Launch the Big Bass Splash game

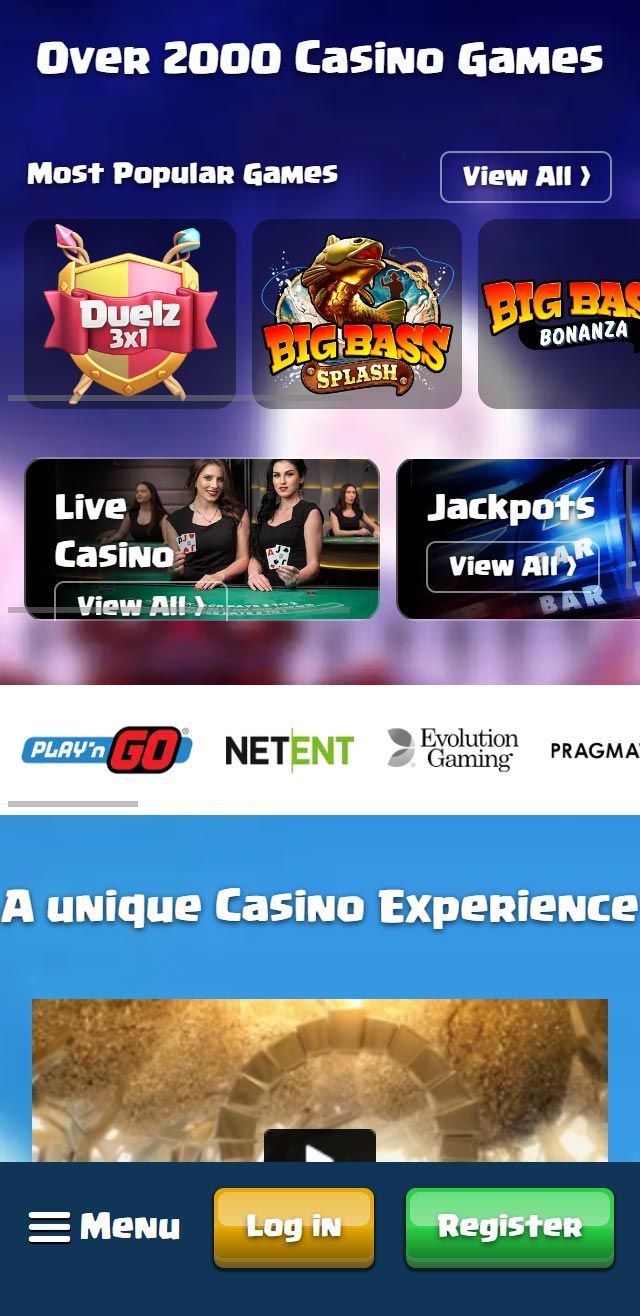pos(357,314)
